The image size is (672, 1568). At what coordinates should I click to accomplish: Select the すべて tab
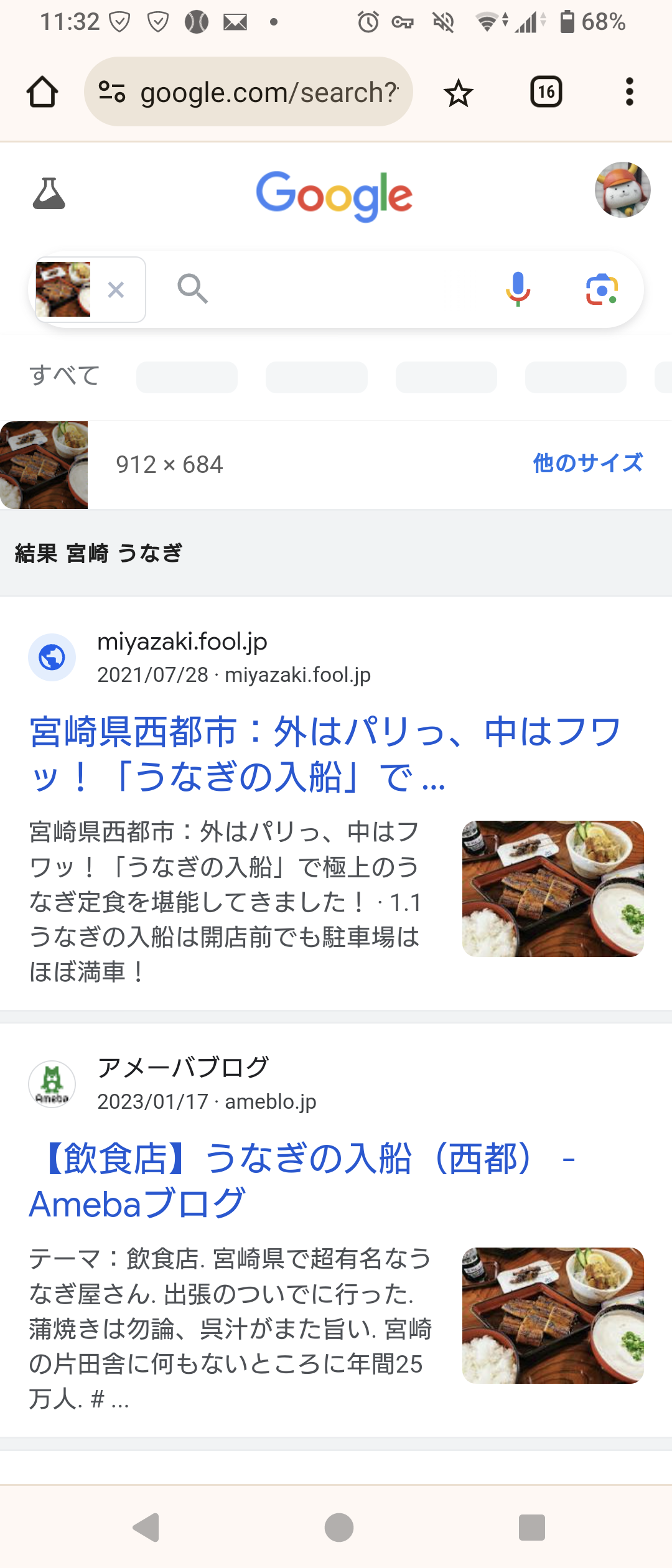65,376
